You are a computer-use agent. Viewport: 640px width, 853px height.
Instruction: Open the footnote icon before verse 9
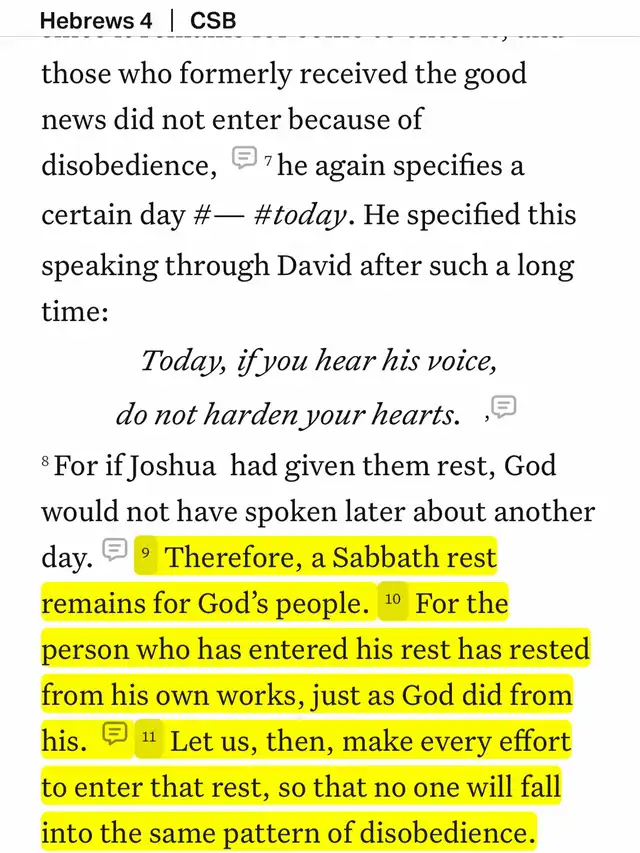pos(116,549)
